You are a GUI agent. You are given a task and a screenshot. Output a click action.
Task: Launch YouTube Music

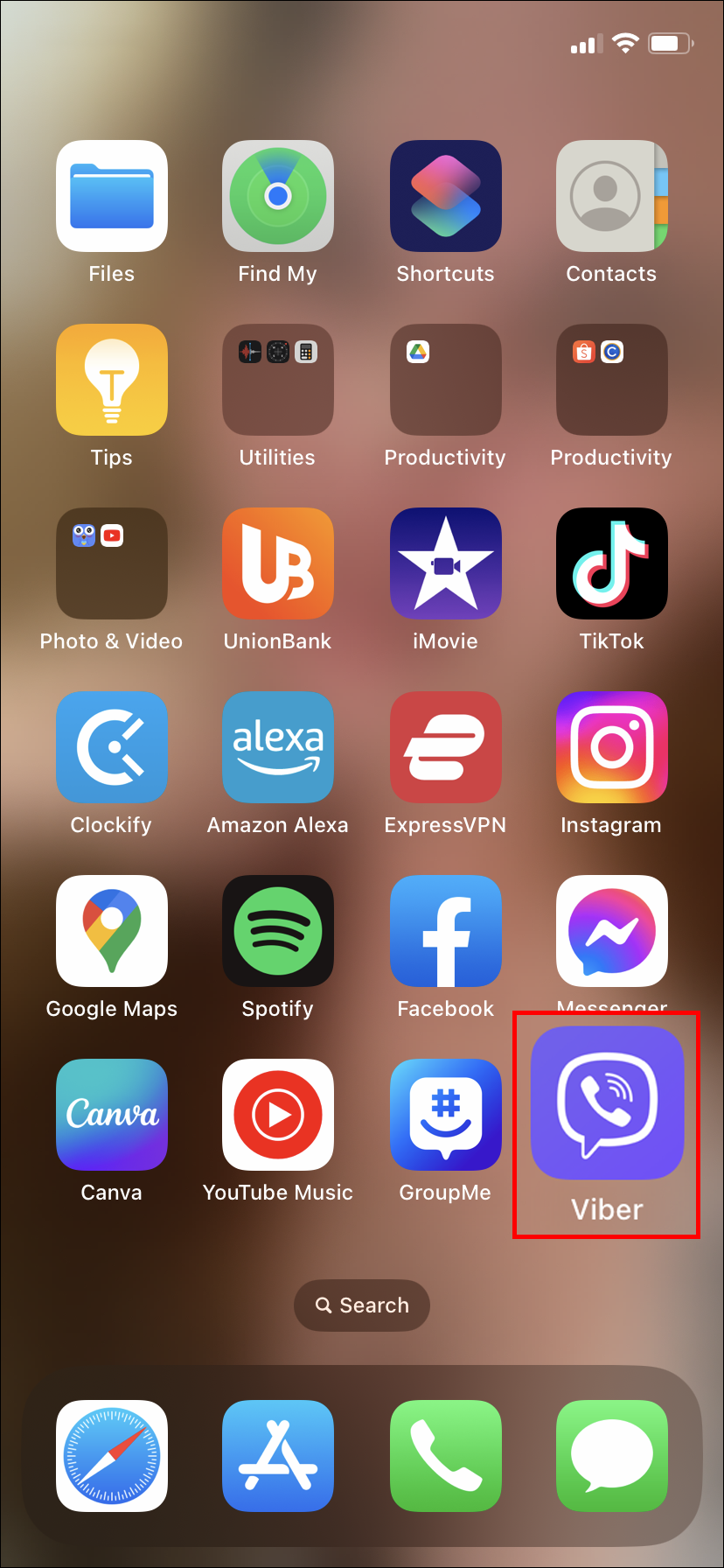click(x=278, y=1115)
